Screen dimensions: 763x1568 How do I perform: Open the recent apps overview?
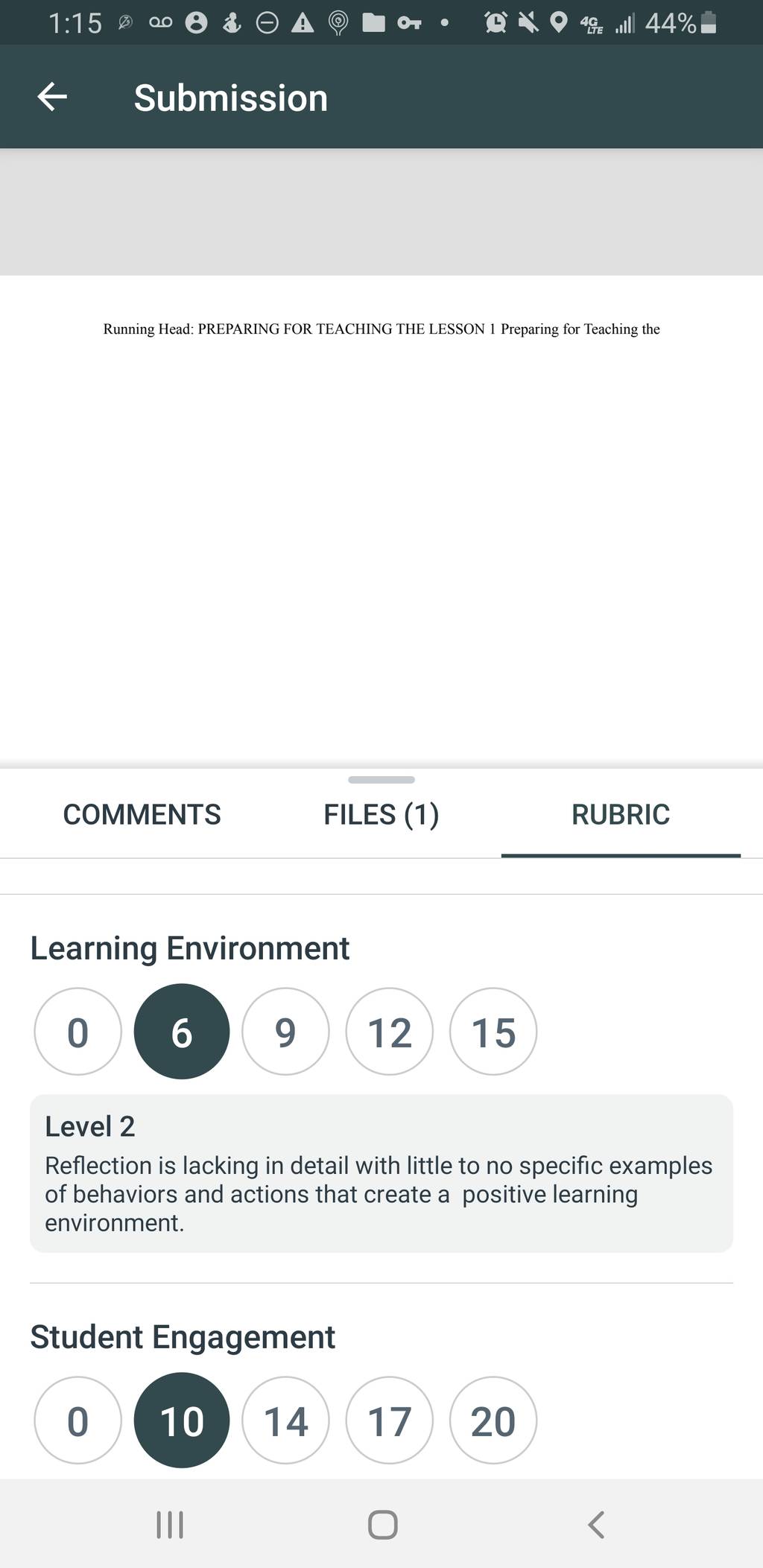(170, 1525)
